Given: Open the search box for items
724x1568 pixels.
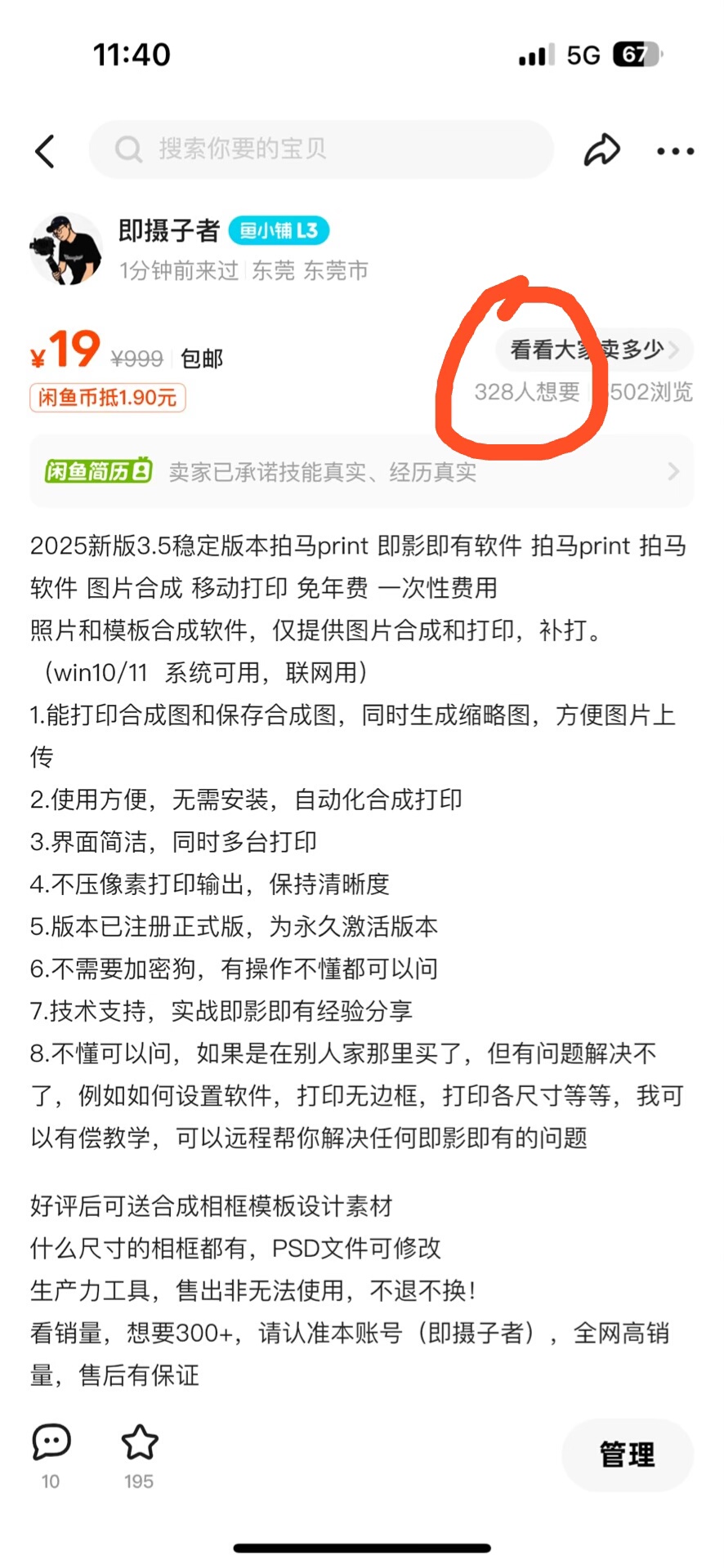Looking at the screenshot, I should pos(320,149).
